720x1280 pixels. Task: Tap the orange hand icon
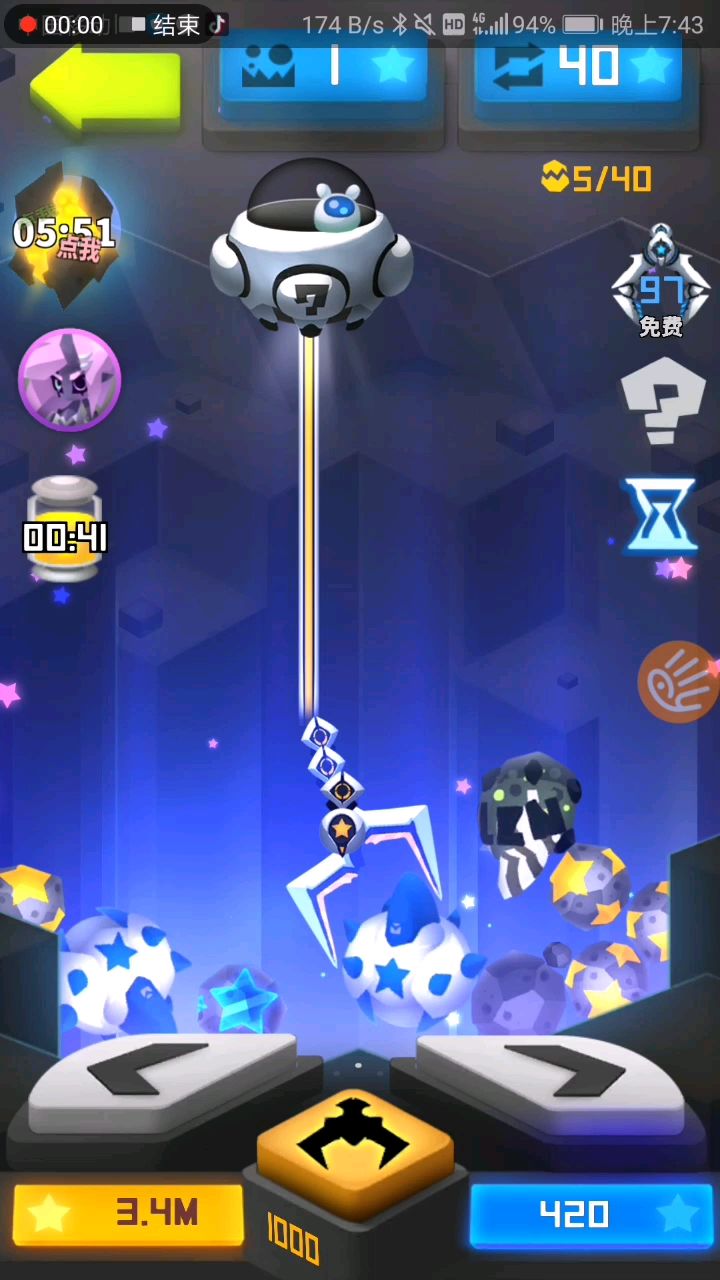point(678,682)
